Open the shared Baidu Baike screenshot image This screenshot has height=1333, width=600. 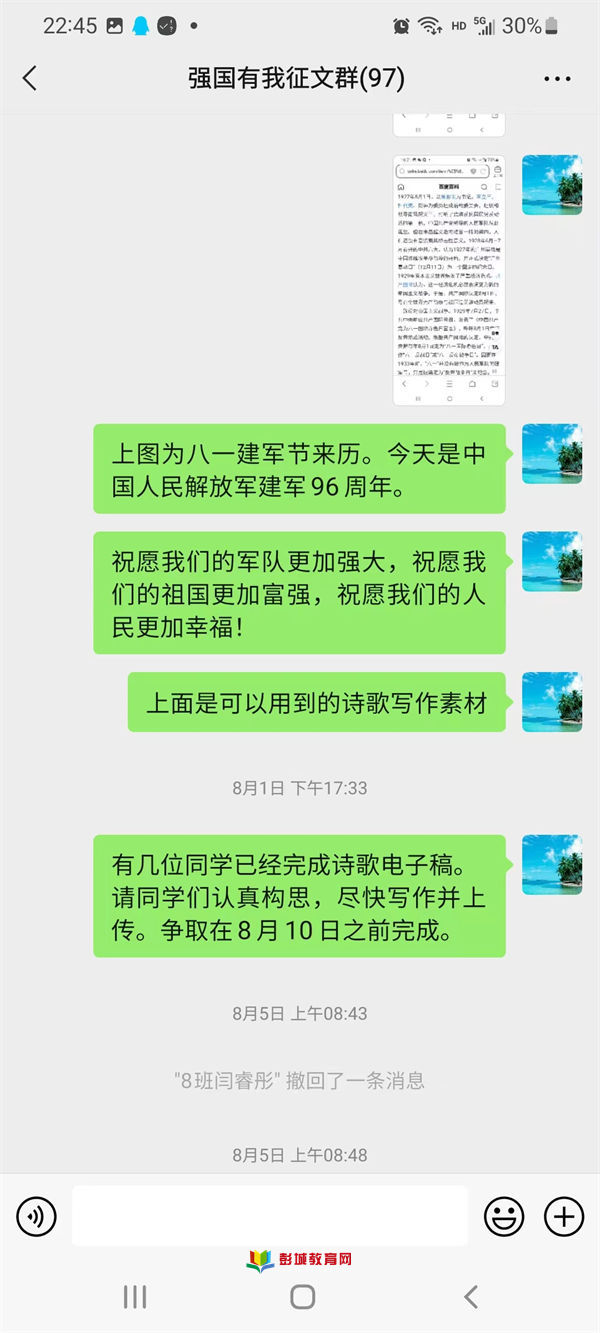449,280
